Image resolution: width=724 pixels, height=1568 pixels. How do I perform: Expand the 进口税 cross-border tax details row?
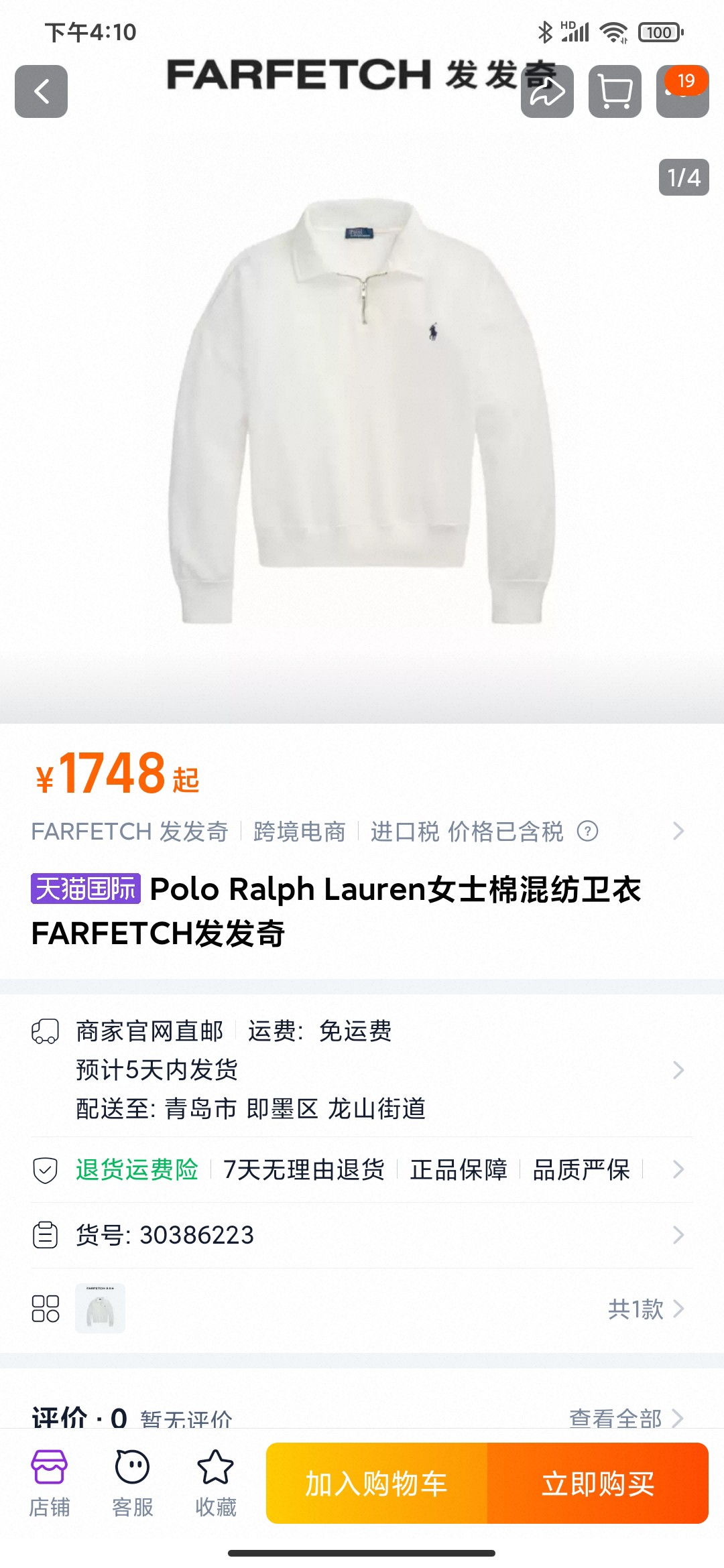point(678,832)
